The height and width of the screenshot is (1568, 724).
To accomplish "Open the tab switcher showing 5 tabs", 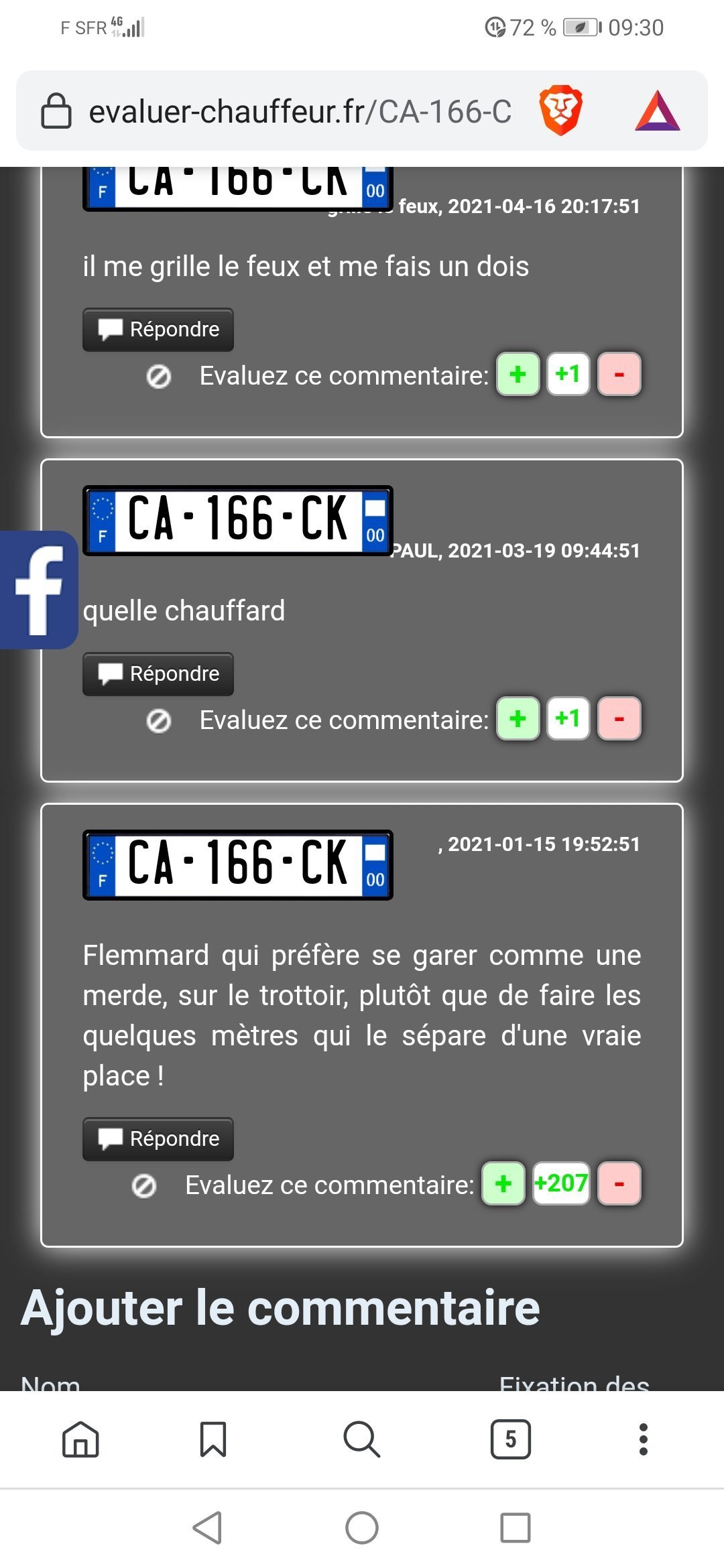I will coord(510,1439).
